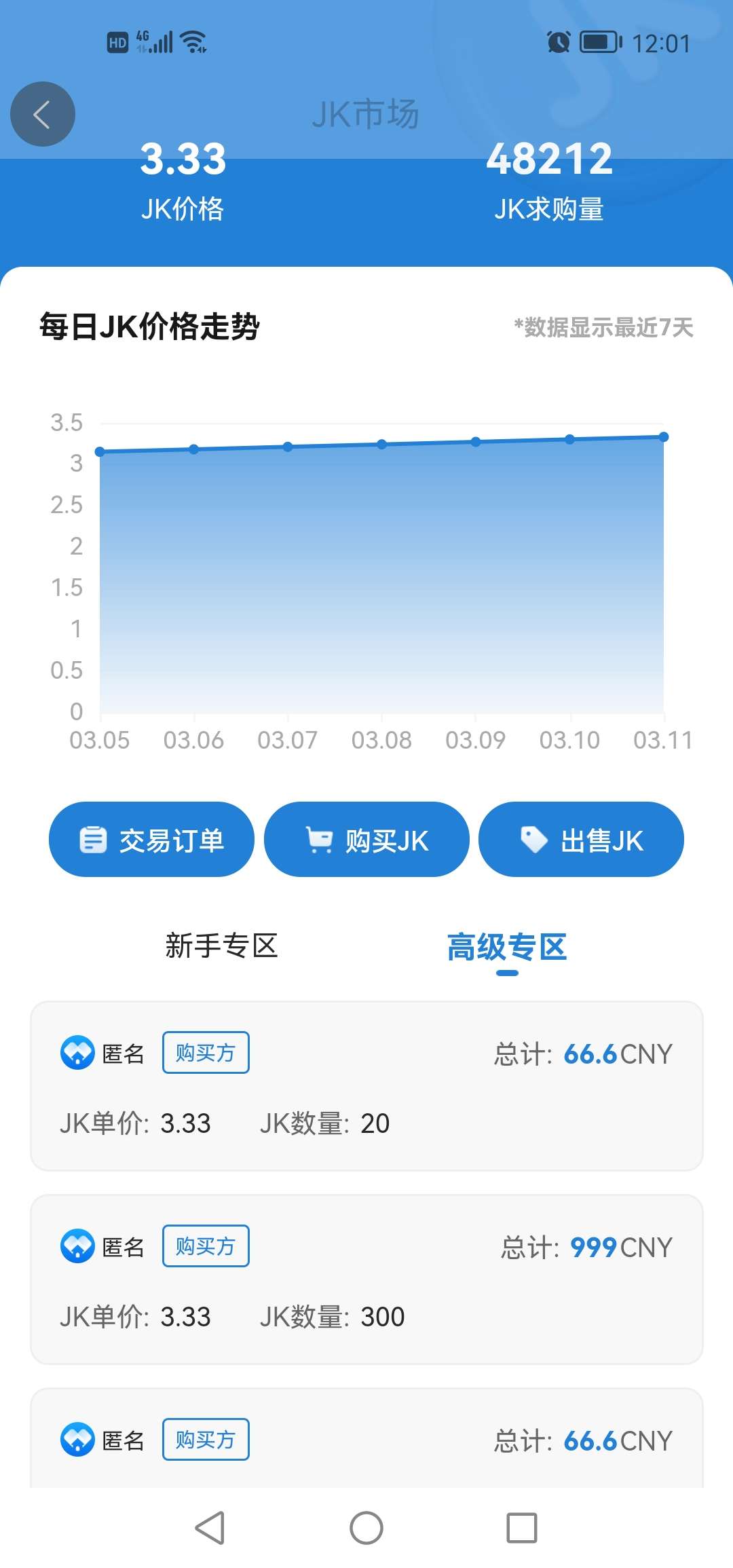The image size is (733, 1568).
Task: Go back using the top-left arrow
Action: [42, 114]
